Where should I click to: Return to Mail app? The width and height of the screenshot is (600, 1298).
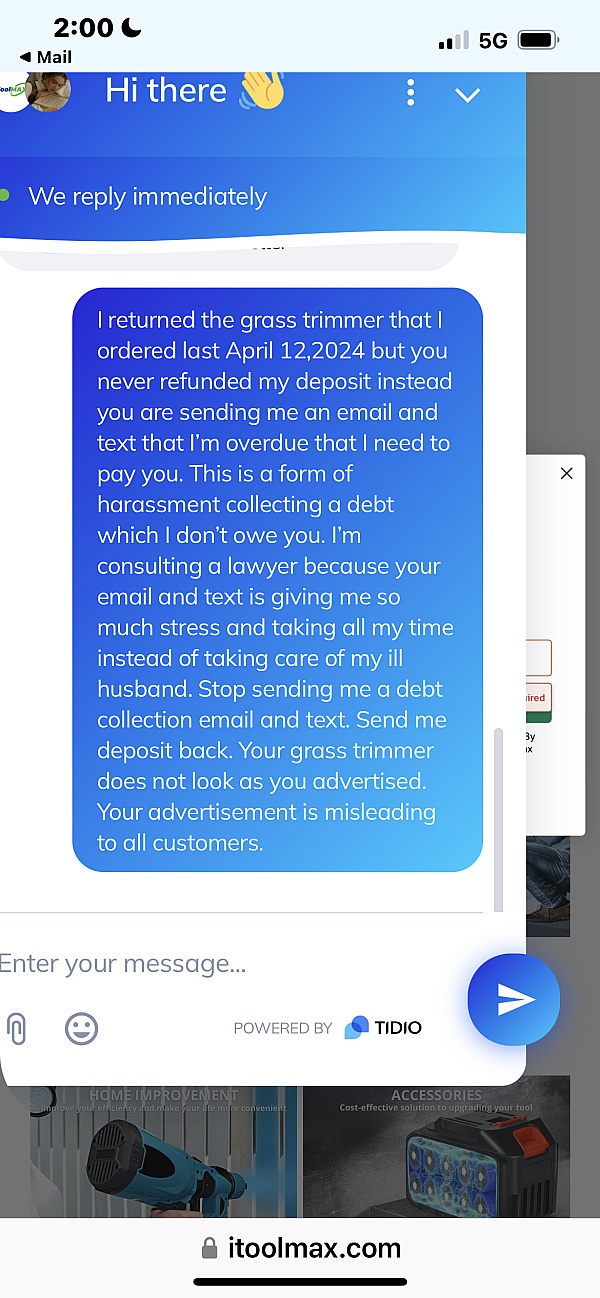46,57
